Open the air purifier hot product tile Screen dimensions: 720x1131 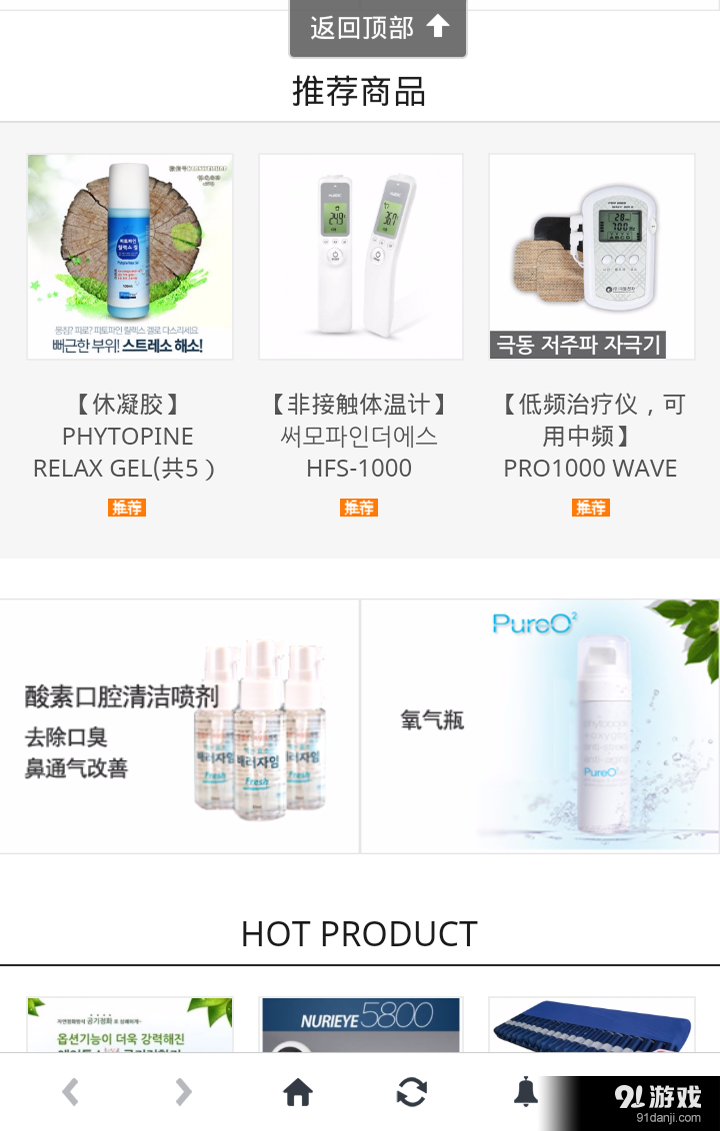(129, 1024)
